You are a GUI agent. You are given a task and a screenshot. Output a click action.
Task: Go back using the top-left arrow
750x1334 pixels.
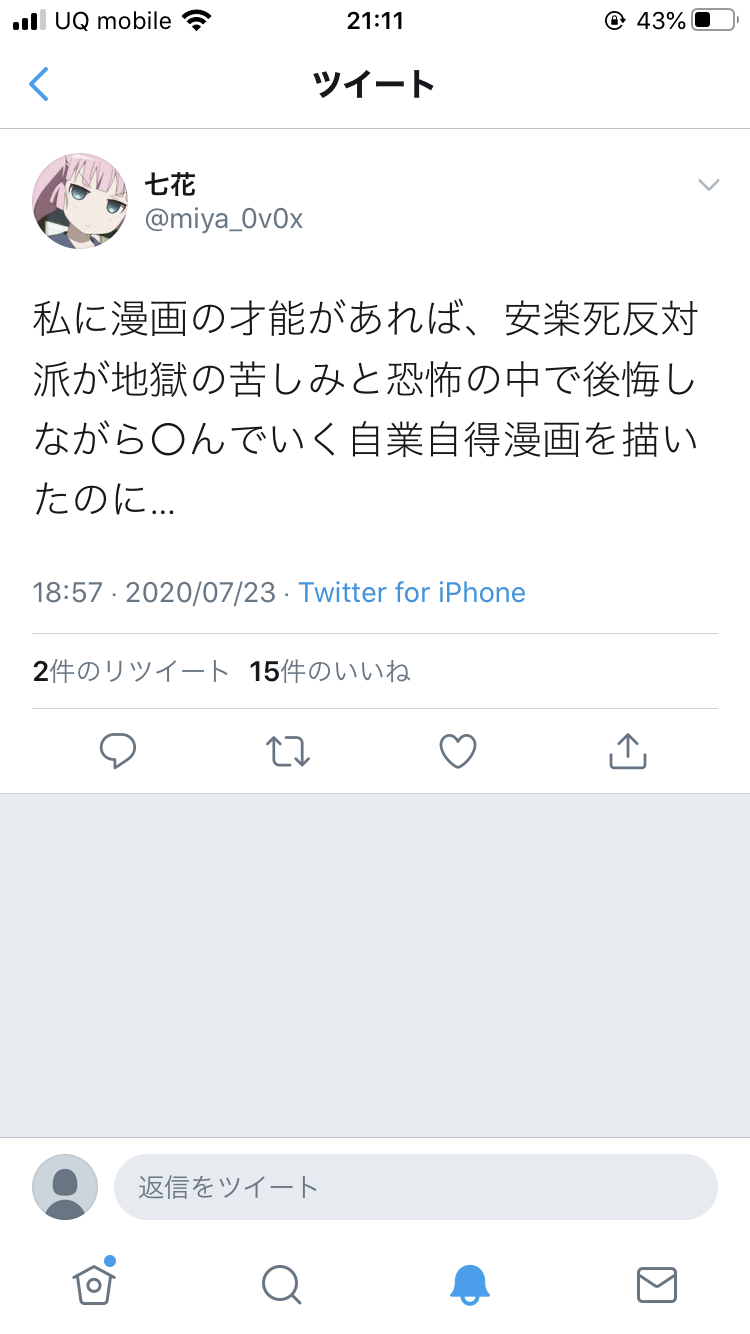(x=39, y=84)
